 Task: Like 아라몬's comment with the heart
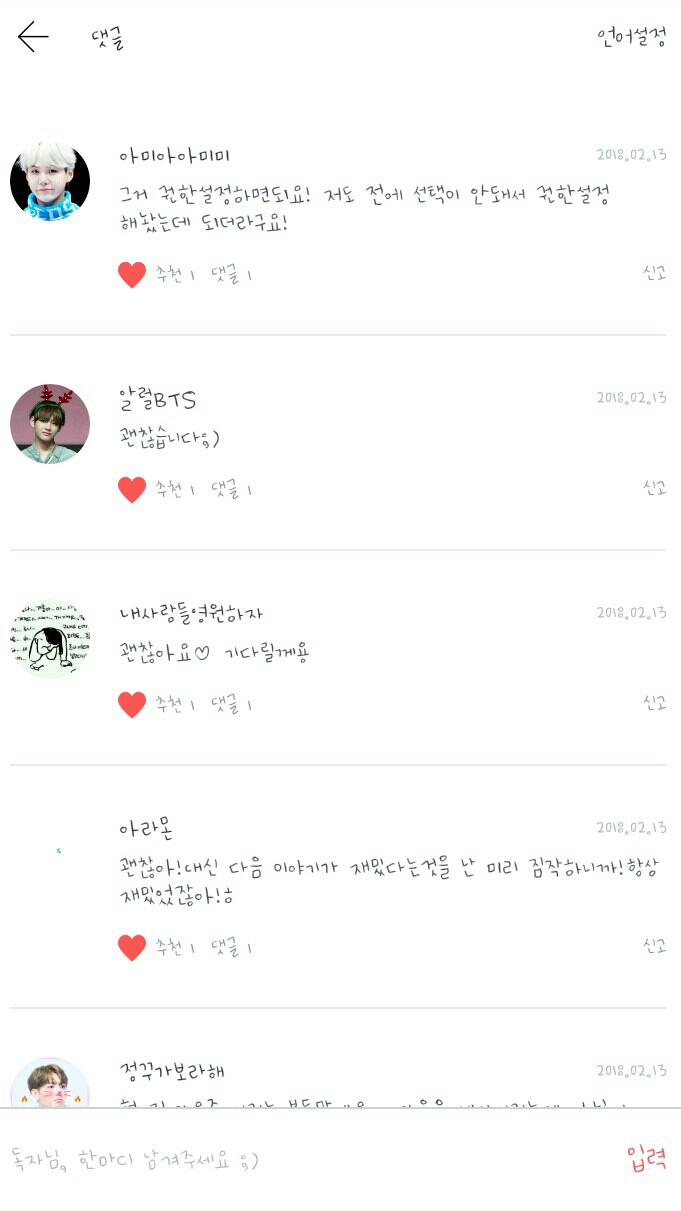[x=132, y=948]
